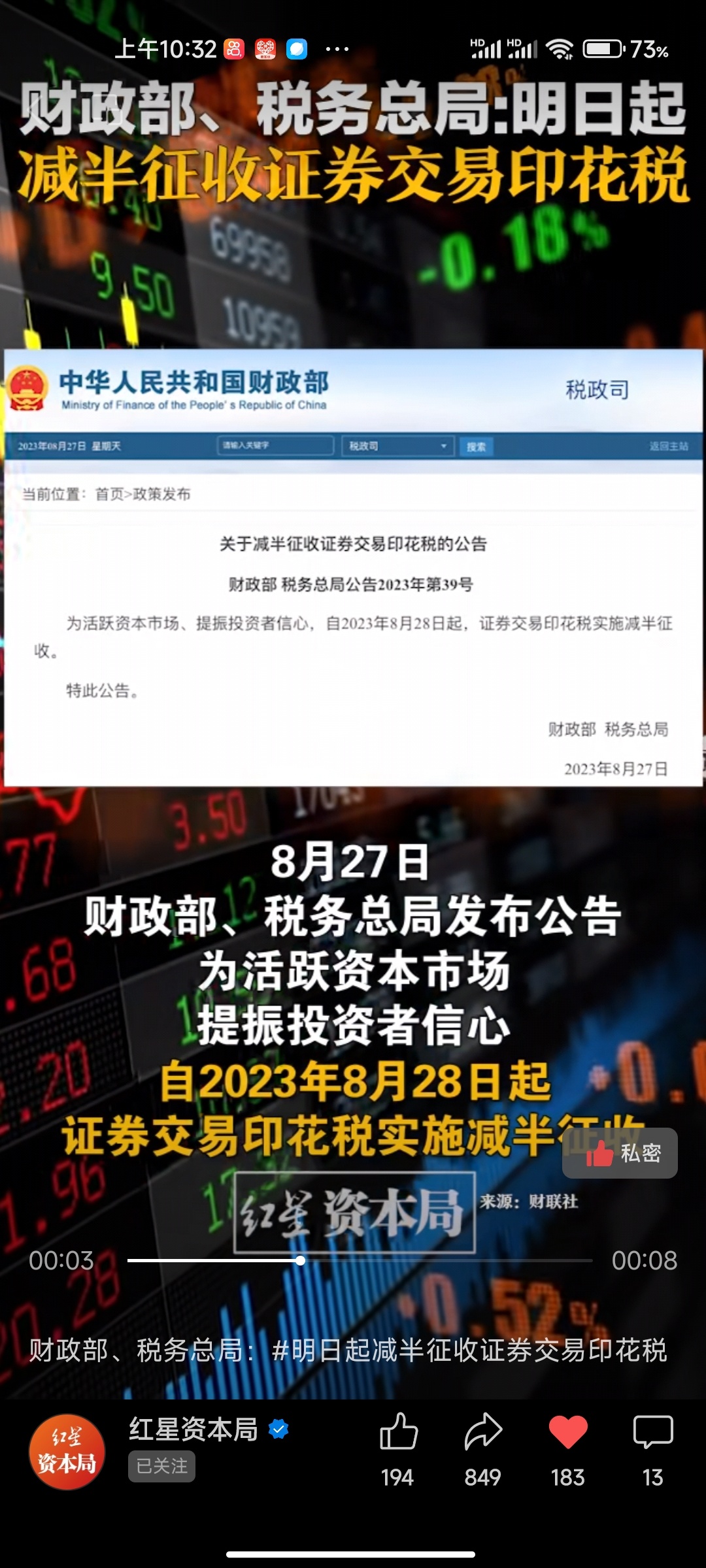Open hashtag #明日起减半征收证券交易印花税

coord(469,1350)
